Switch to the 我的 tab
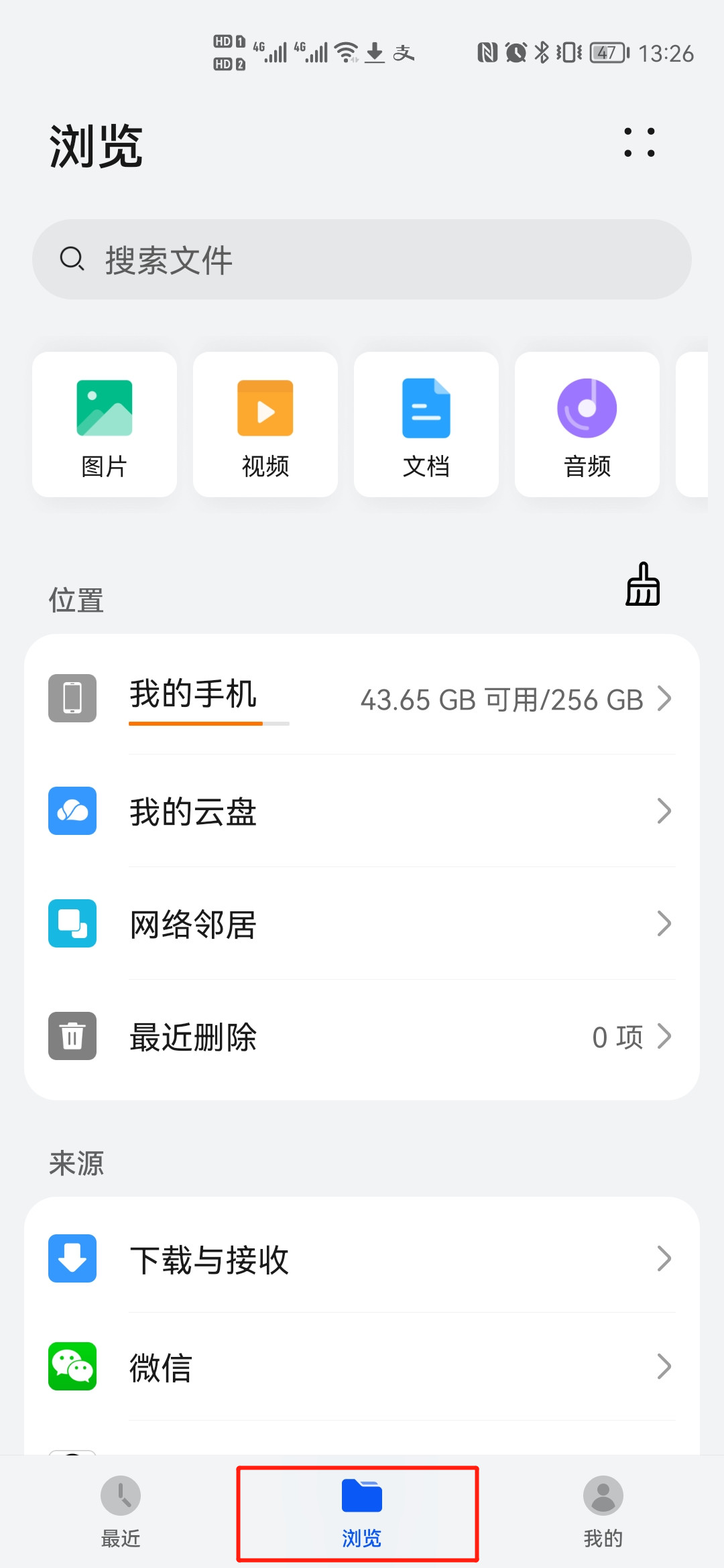Screen dimensions: 724x1568 (x=603, y=1512)
